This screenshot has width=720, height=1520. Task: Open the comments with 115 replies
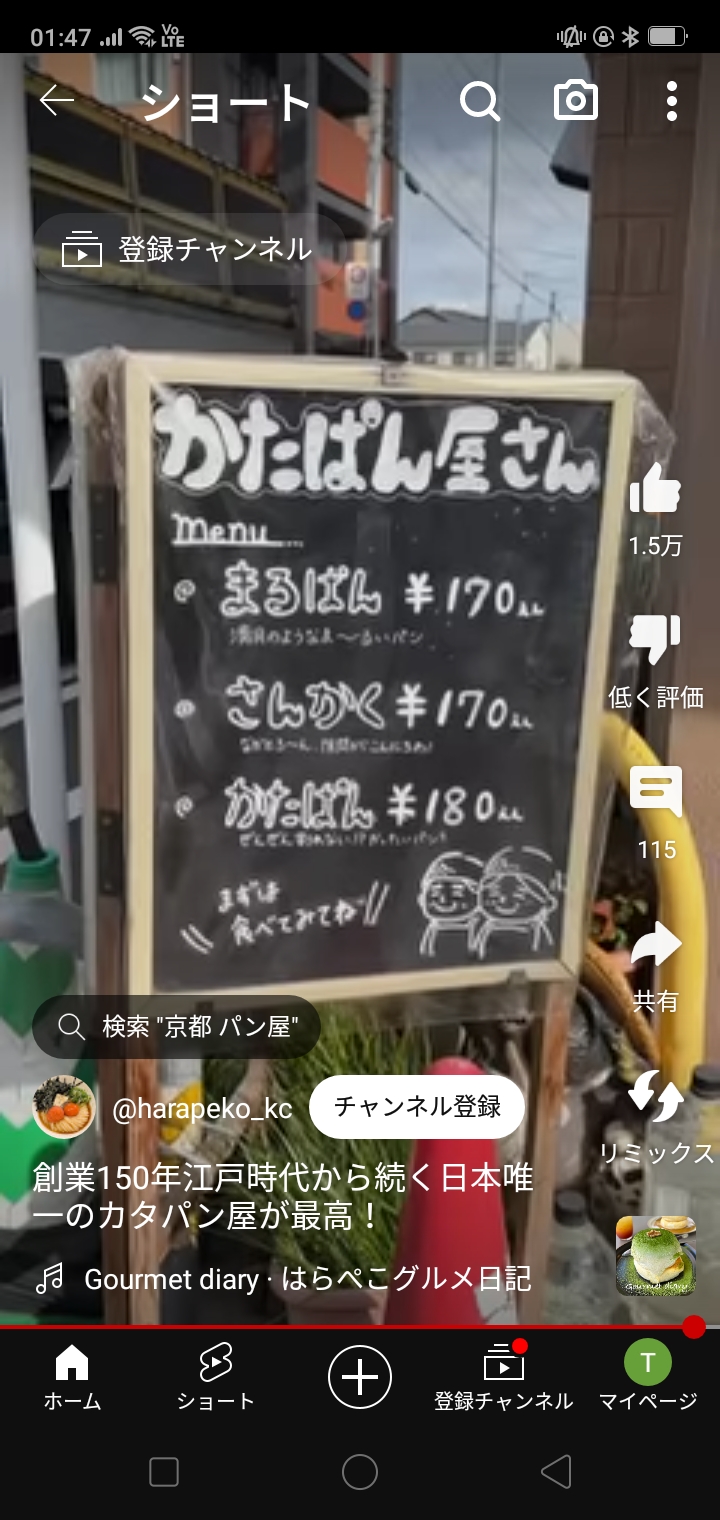(x=655, y=793)
